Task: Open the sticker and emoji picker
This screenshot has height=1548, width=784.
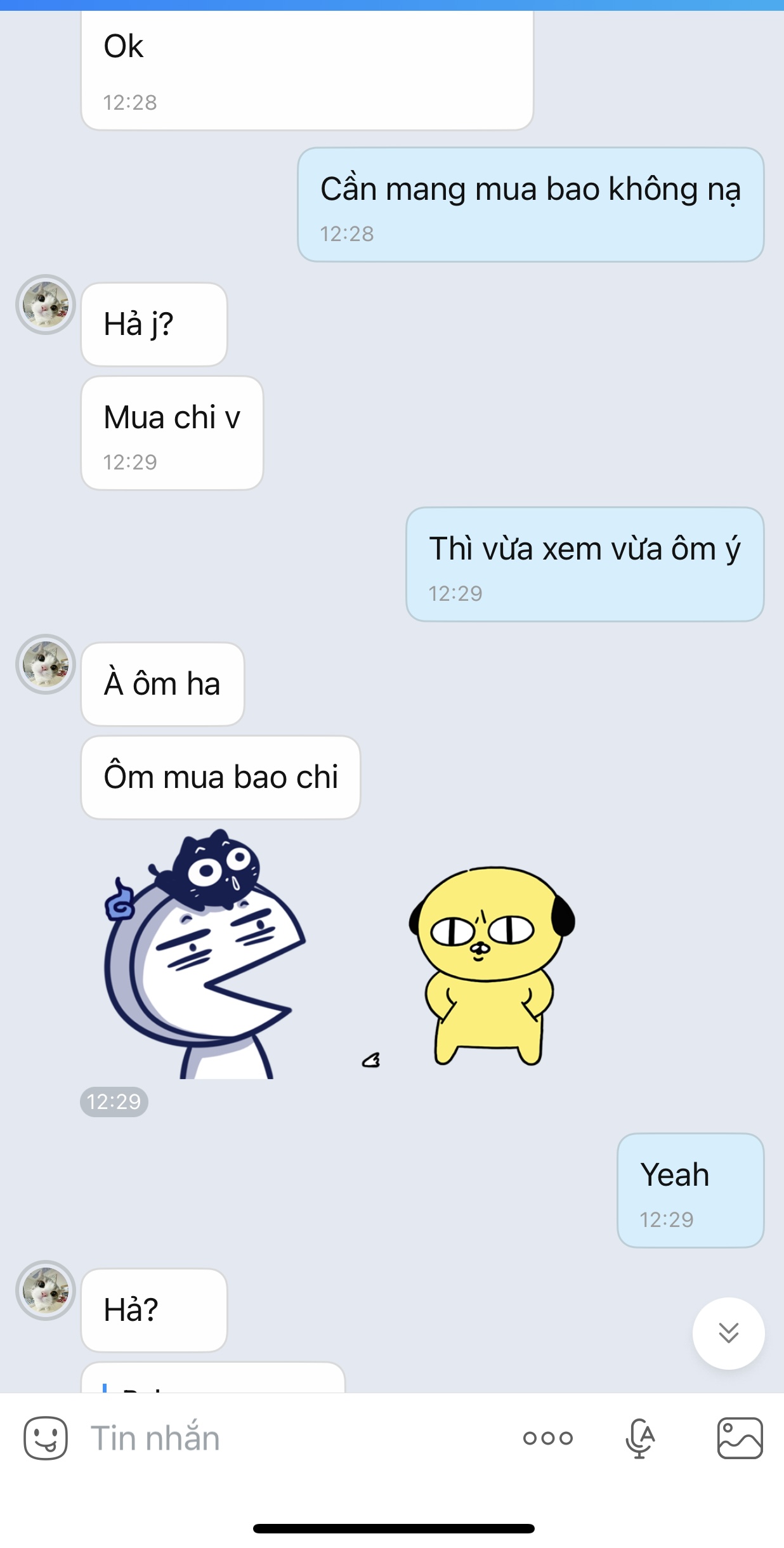Action: 46,1438
